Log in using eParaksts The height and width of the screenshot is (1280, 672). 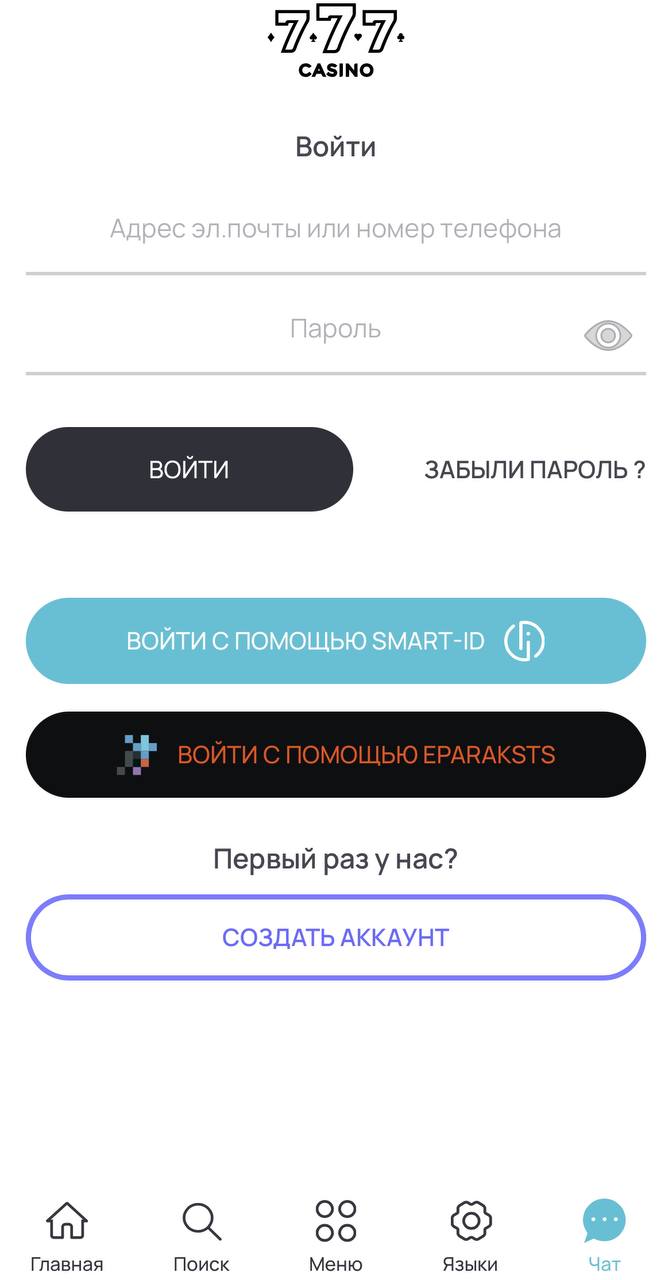coord(336,754)
